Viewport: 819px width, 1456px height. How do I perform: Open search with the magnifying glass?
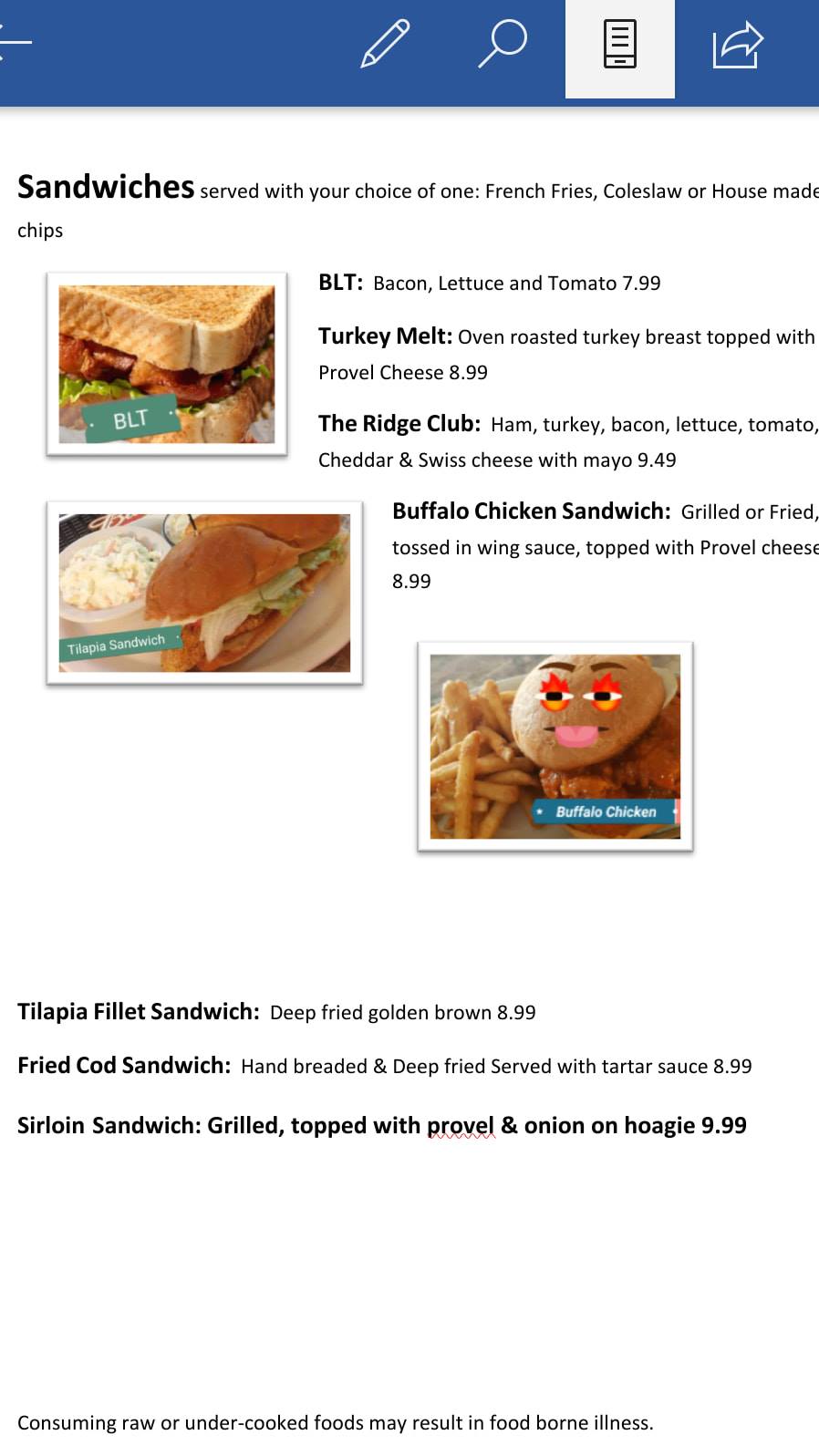(503, 44)
